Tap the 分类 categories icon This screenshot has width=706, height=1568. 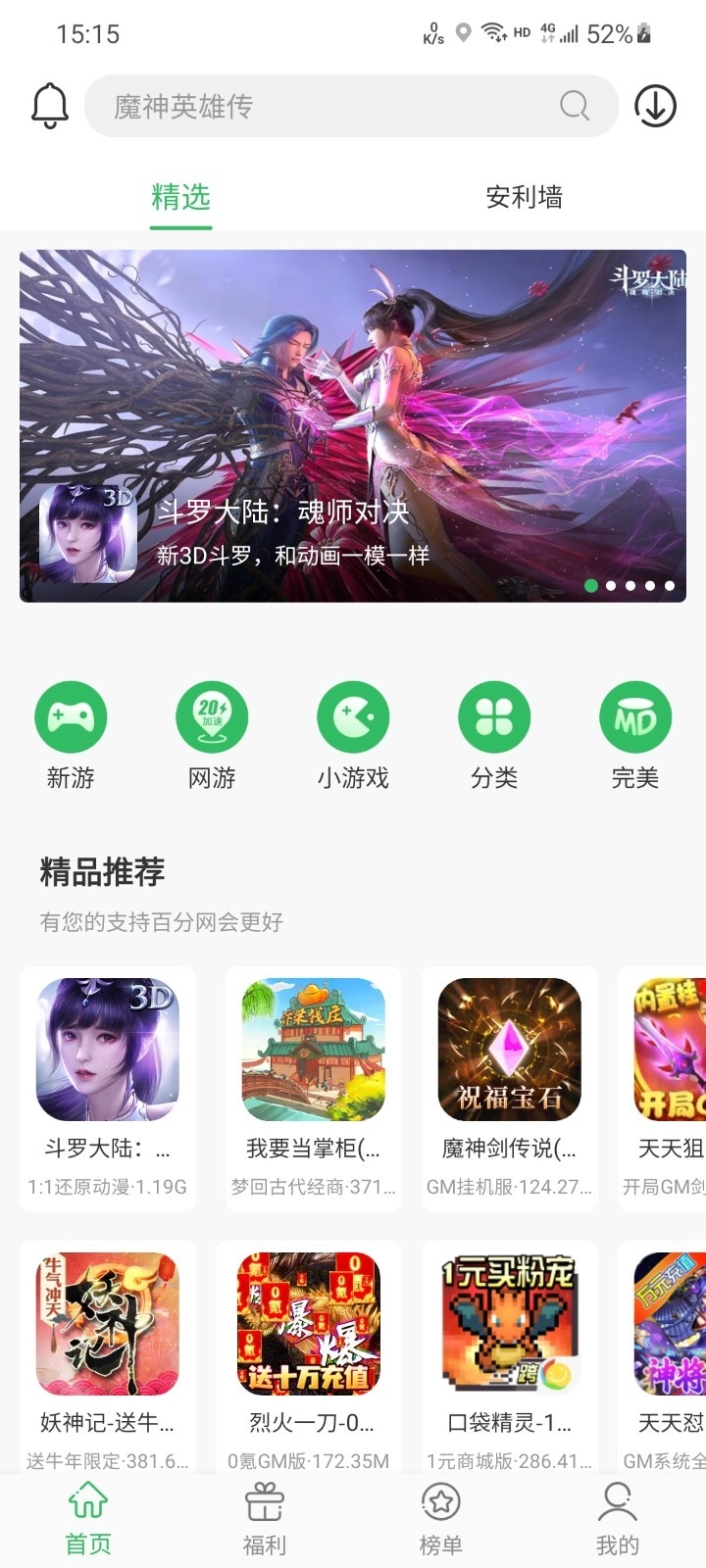coord(494,716)
